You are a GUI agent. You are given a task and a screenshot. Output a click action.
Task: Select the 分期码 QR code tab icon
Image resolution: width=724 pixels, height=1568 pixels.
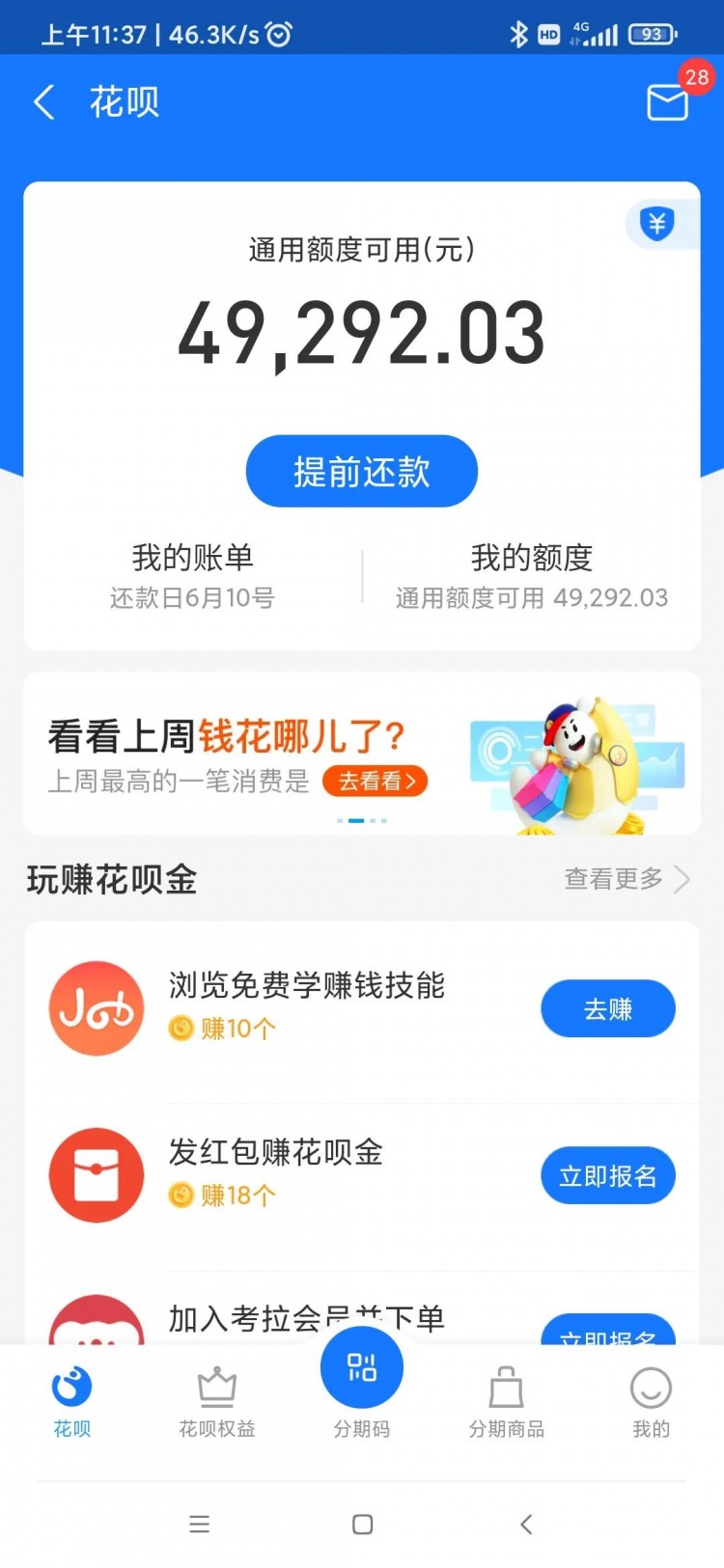pyautogui.click(x=361, y=1366)
